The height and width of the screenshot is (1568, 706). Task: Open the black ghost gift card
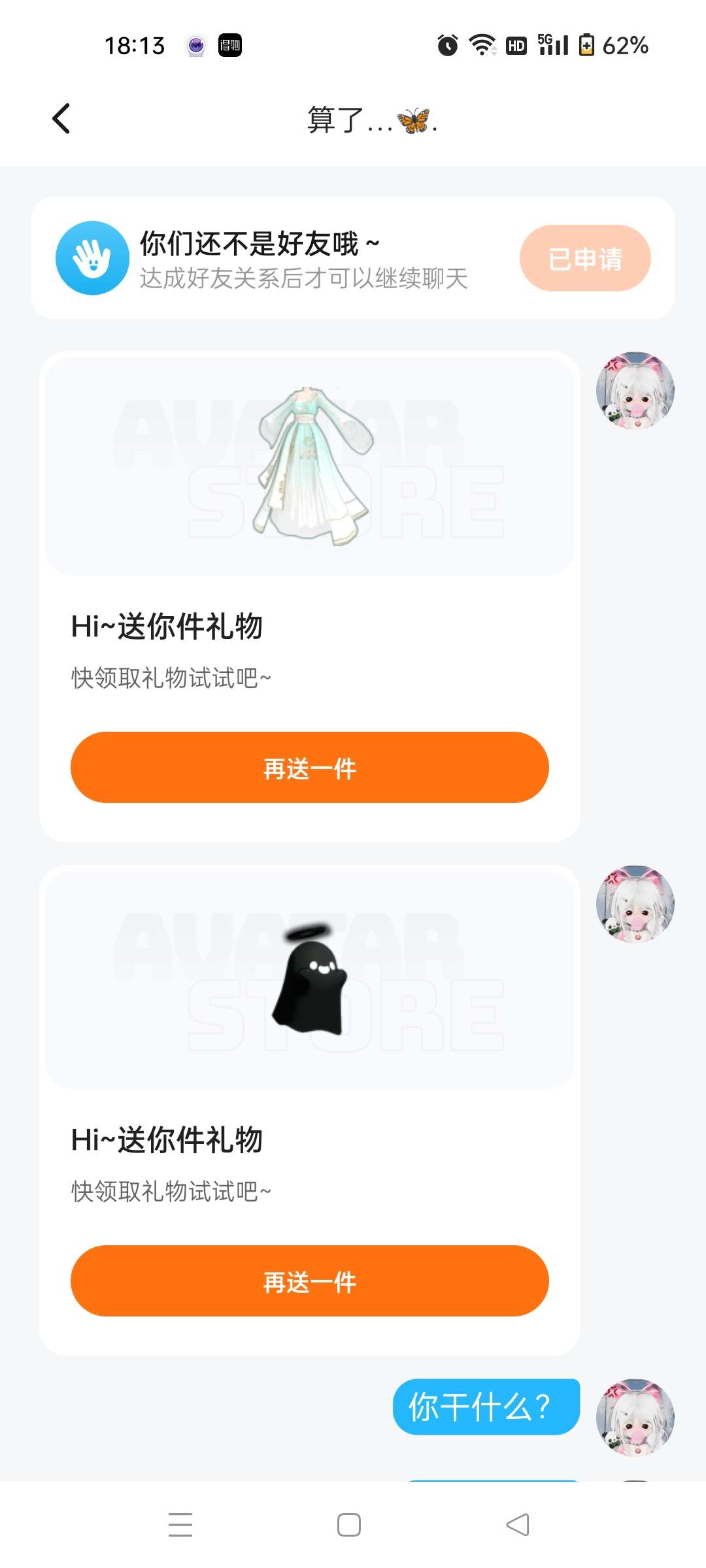point(309,979)
